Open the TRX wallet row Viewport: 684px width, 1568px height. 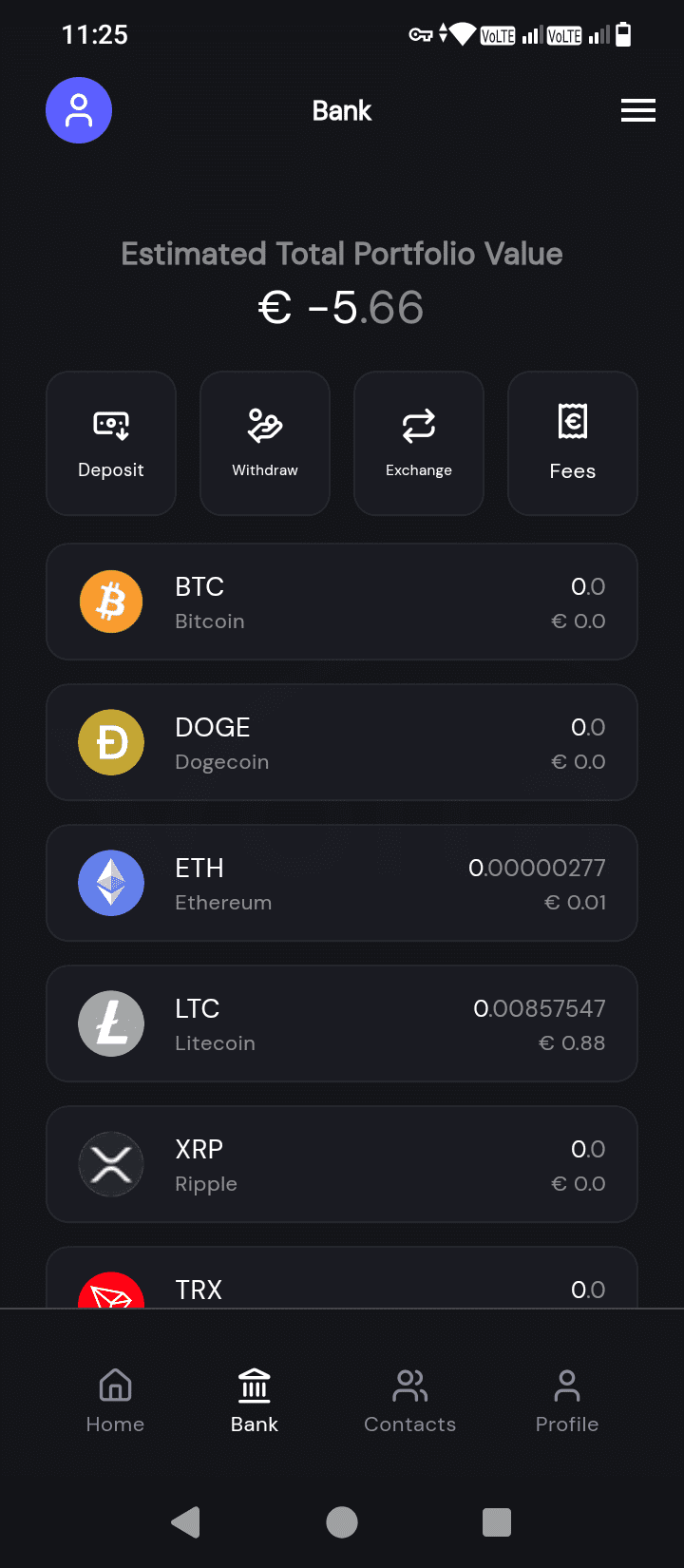coord(342,1283)
